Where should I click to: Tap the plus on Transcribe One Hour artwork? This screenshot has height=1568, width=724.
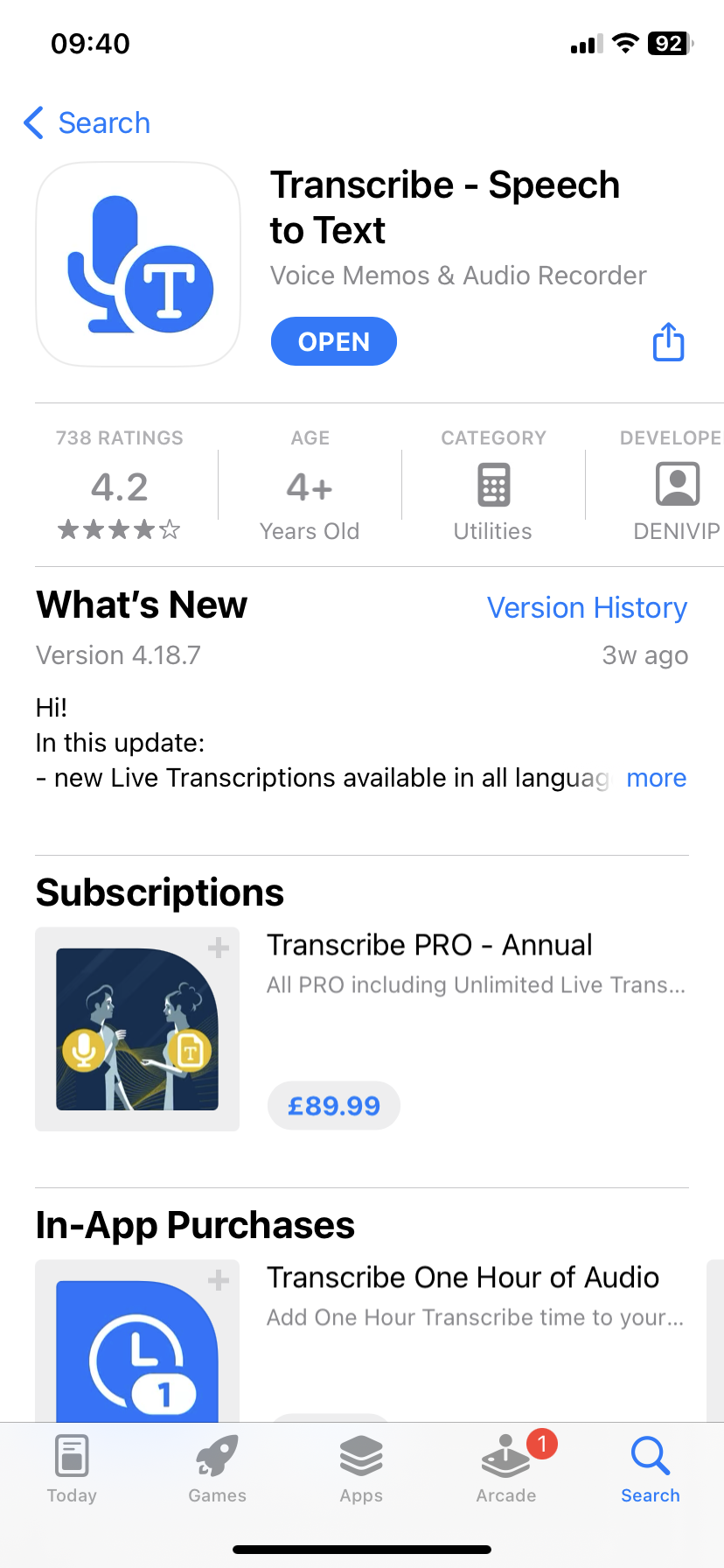pos(219,1280)
